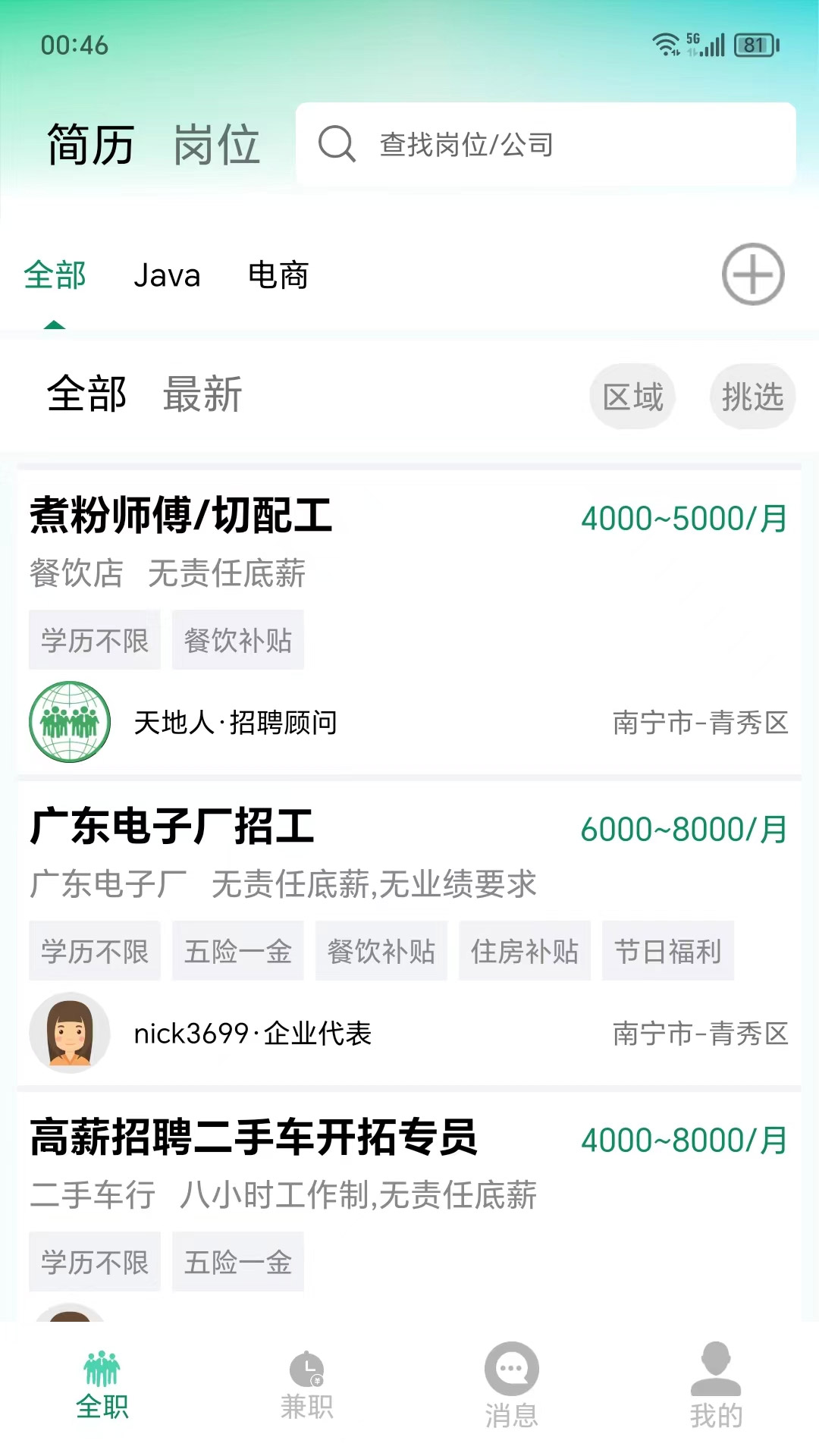Open the 查找岗位/公司 search box
Viewport: 819px width, 1456px height.
544,144
